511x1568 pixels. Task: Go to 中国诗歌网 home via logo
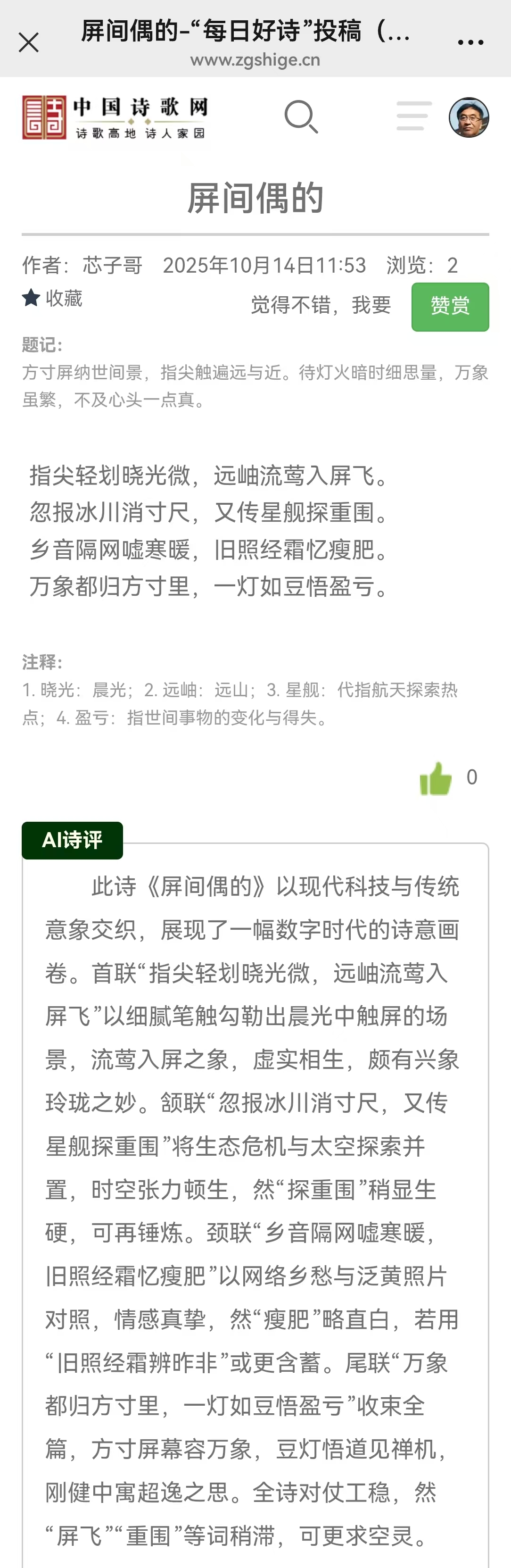(x=115, y=117)
